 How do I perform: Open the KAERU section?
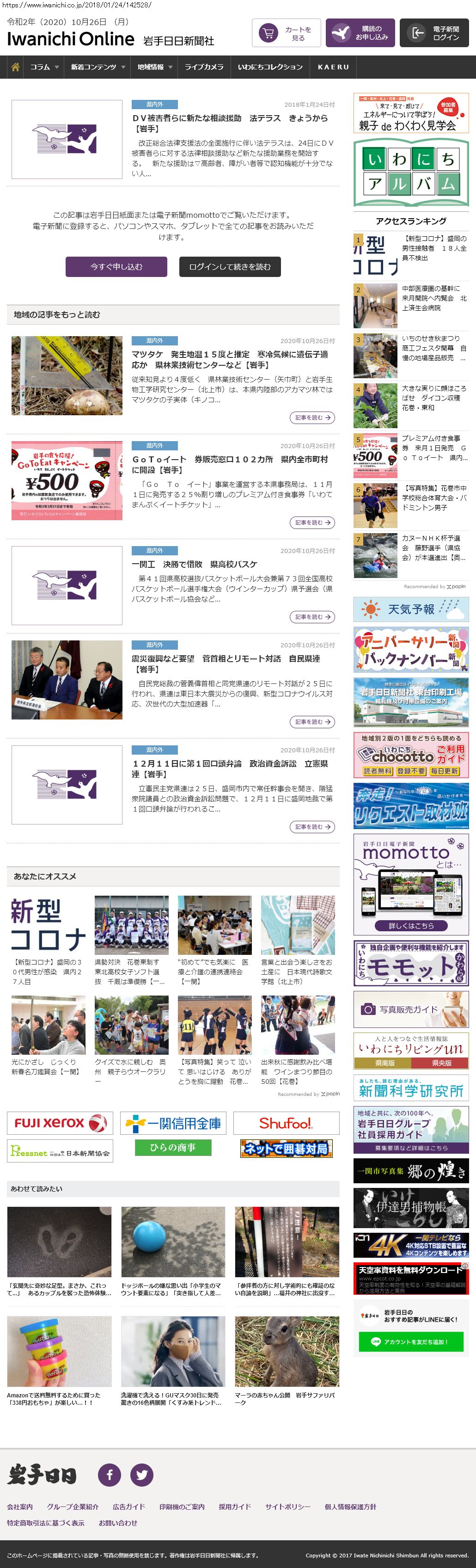[333, 67]
